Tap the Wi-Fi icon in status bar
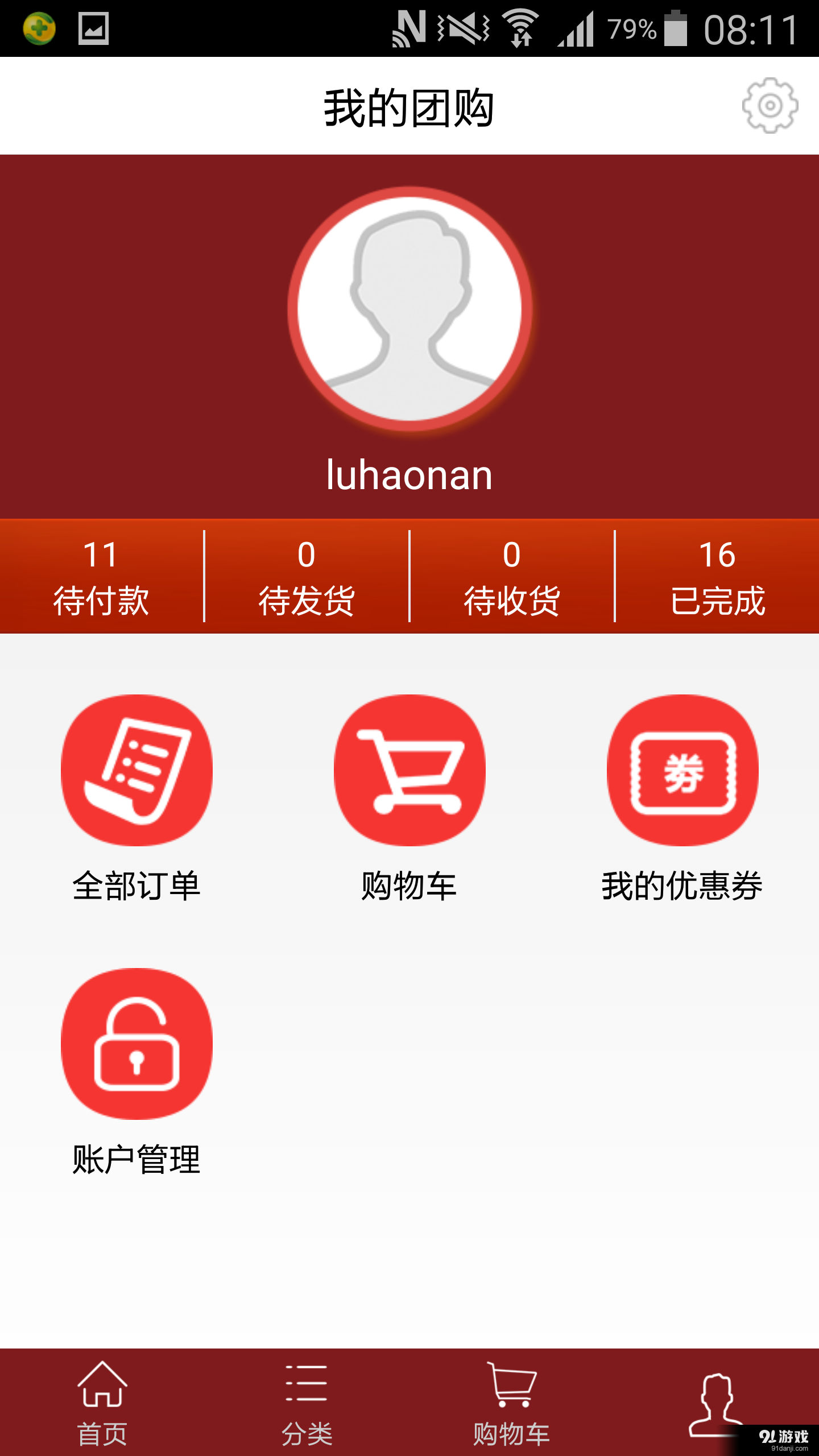The height and width of the screenshot is (1456, 819). [x=519, y=26]
